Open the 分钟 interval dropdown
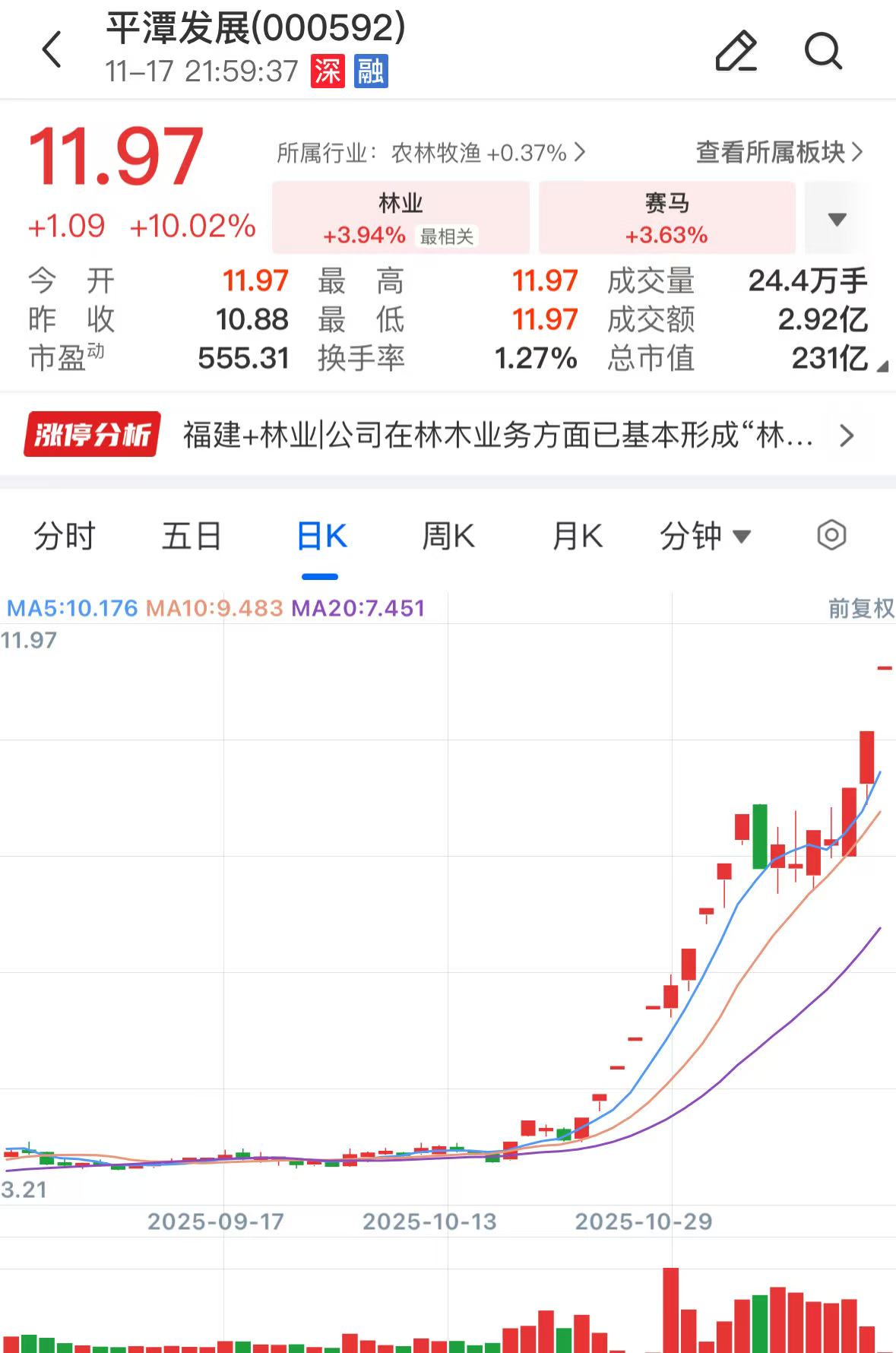This screenshot has width=896, height=1353. [x=704, y=537]
